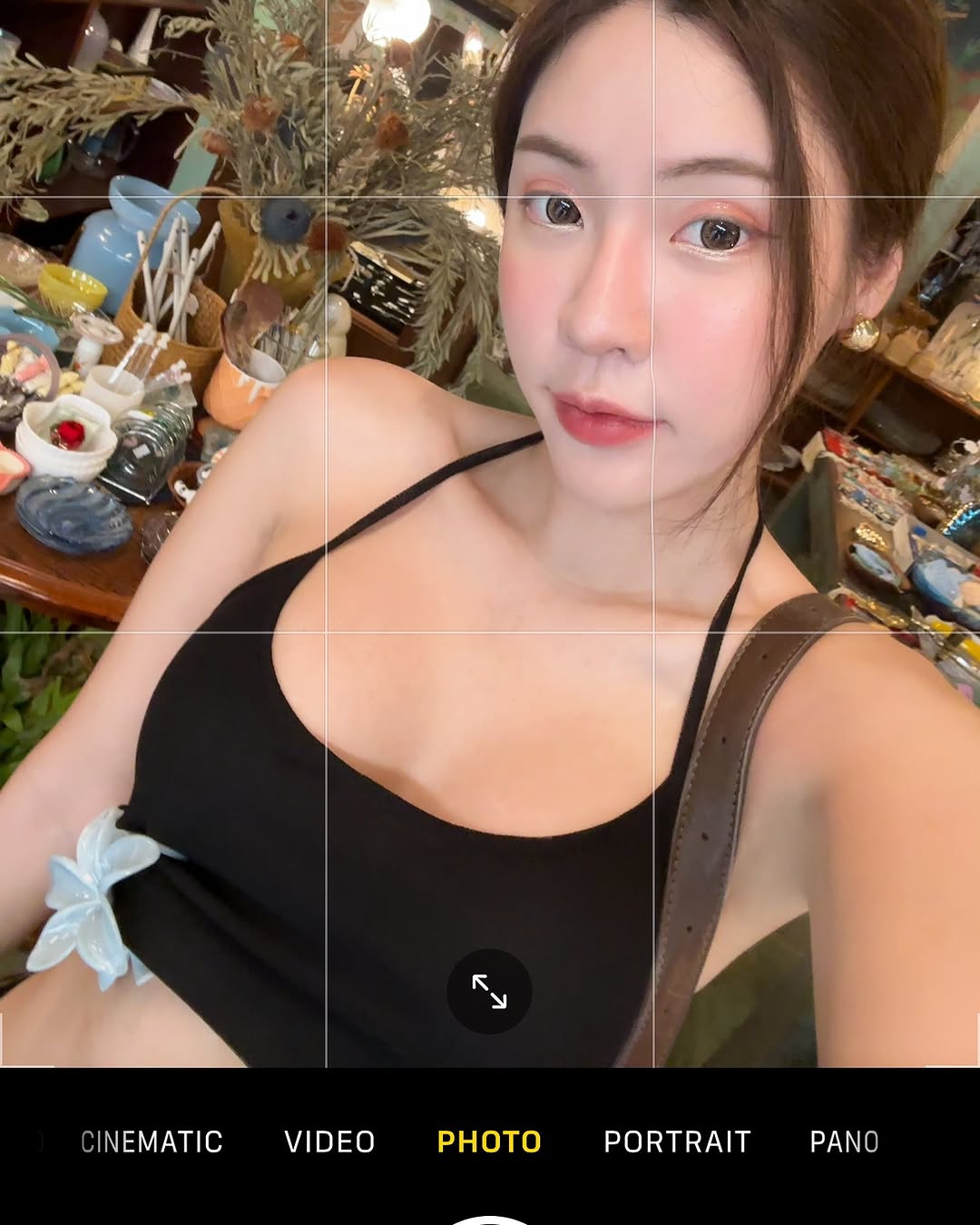Switch to Pano mode

[844, 1142]
